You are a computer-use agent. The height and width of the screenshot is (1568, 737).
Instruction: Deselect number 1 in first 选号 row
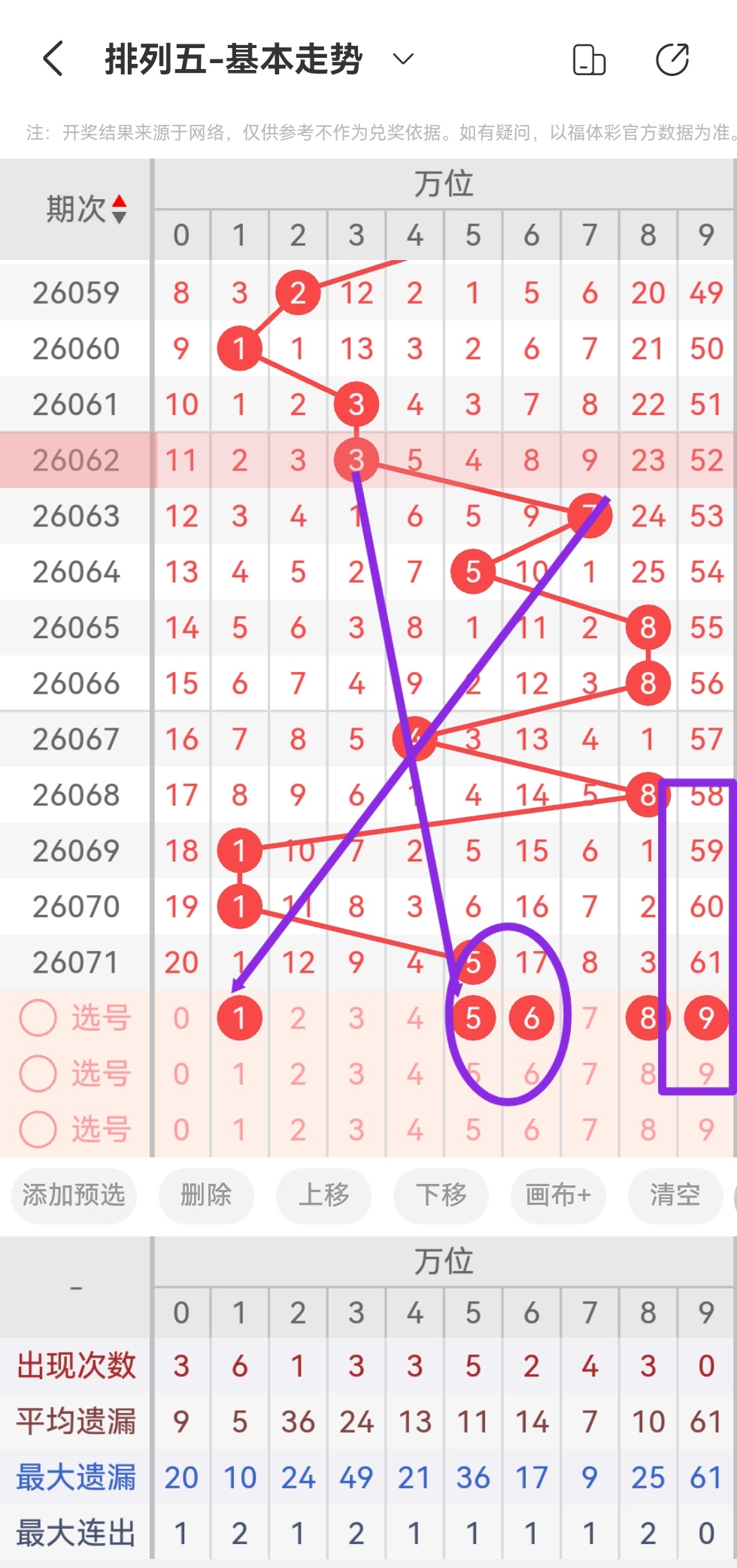(240, 1019)
